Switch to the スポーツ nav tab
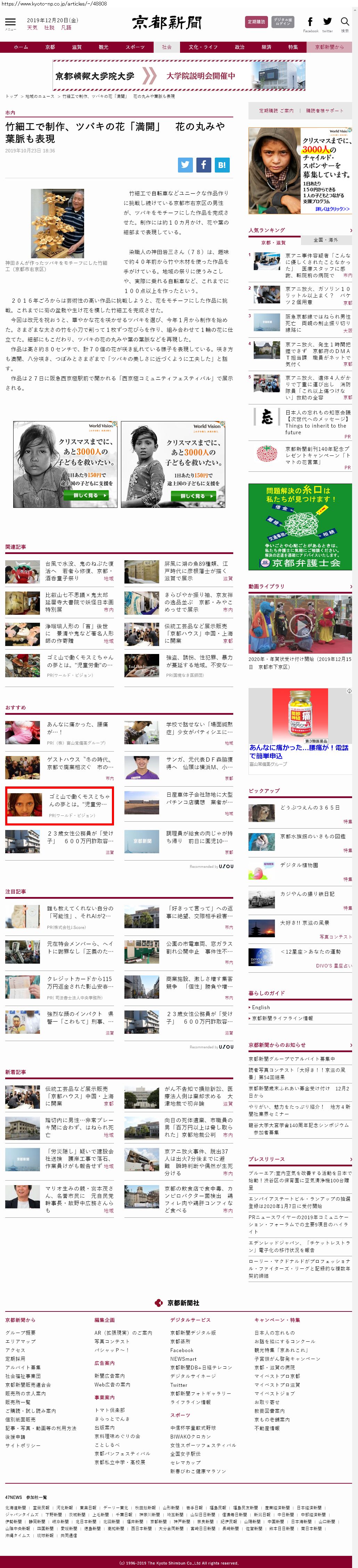The height and width of the screenshot is (1568, 358). (135, 47)
